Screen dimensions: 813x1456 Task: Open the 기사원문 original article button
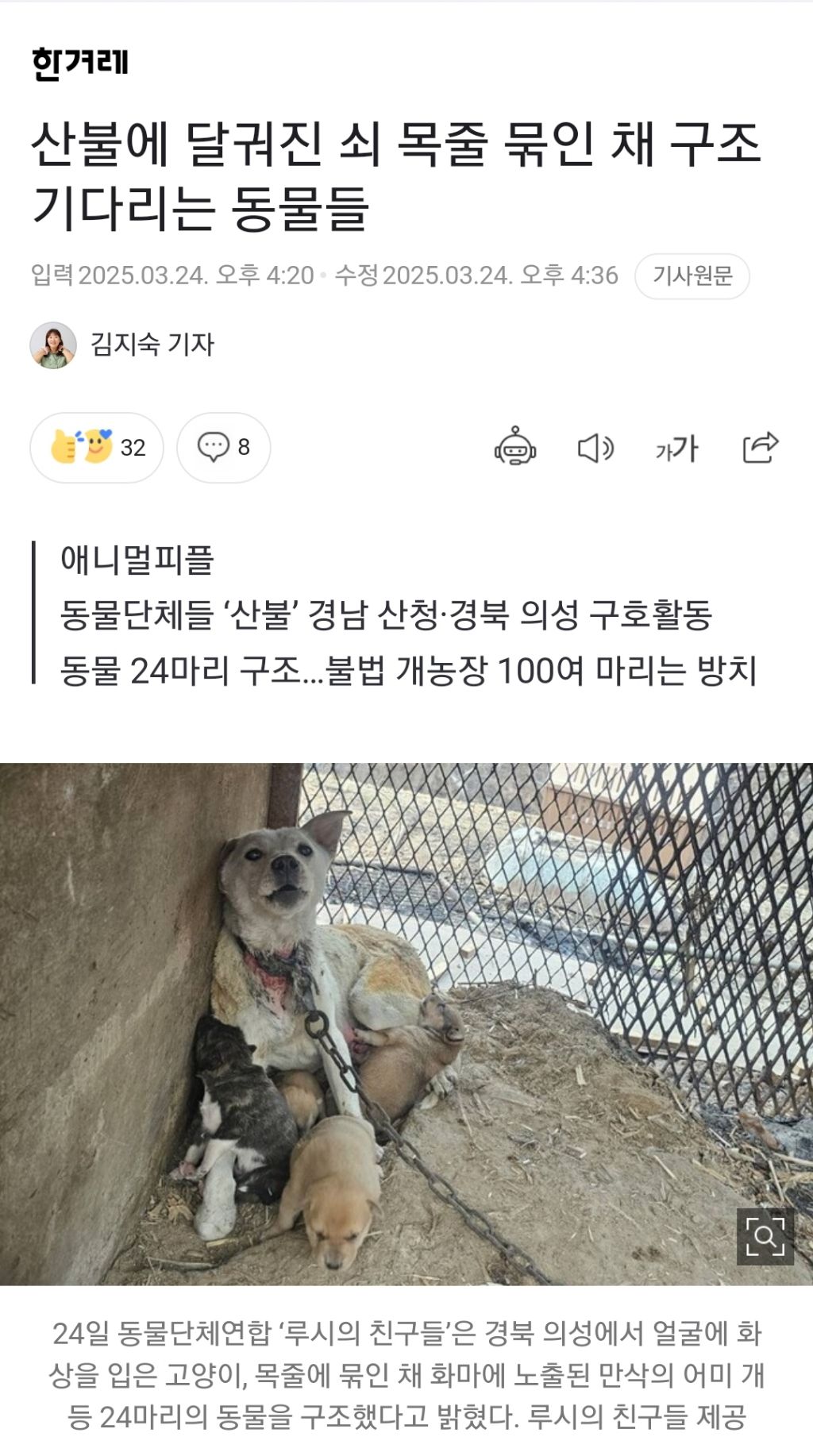tap(692, 276)
